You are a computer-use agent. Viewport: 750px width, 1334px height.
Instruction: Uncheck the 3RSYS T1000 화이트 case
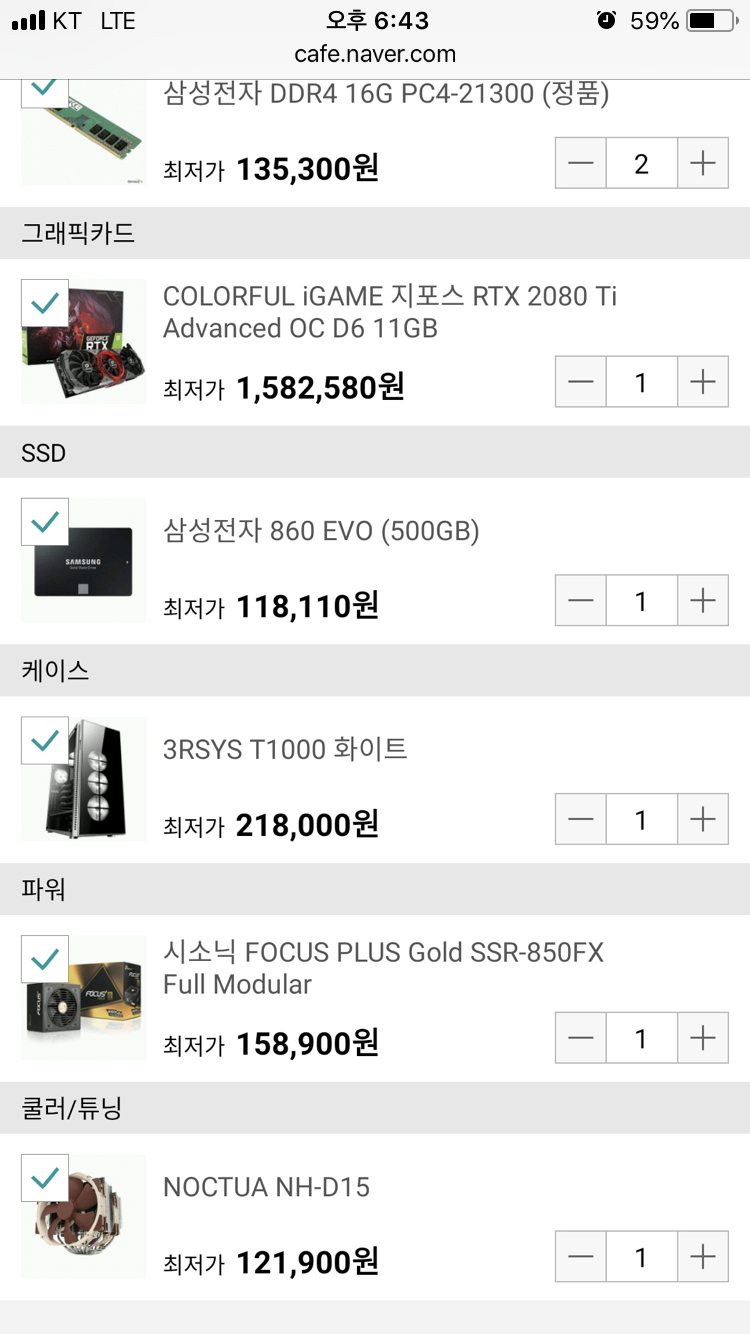45,741
